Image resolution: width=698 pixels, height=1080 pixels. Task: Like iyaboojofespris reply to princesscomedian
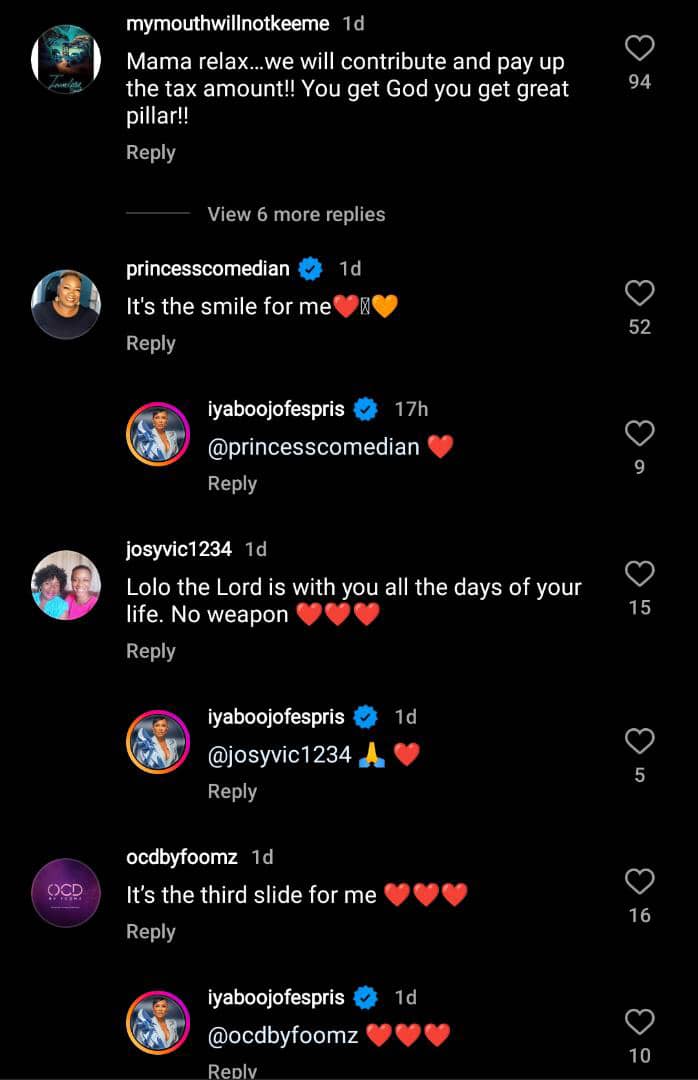click(639, 433)
